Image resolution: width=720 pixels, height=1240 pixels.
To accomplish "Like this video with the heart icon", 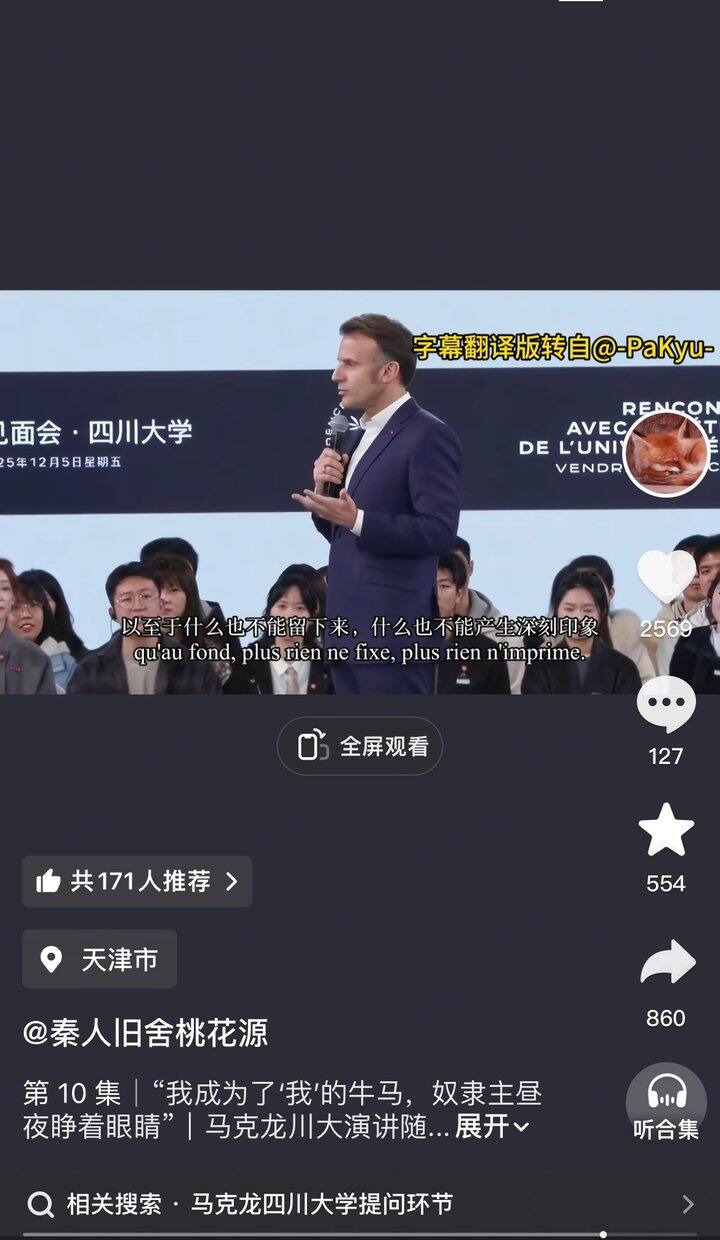I will [666, 576].
